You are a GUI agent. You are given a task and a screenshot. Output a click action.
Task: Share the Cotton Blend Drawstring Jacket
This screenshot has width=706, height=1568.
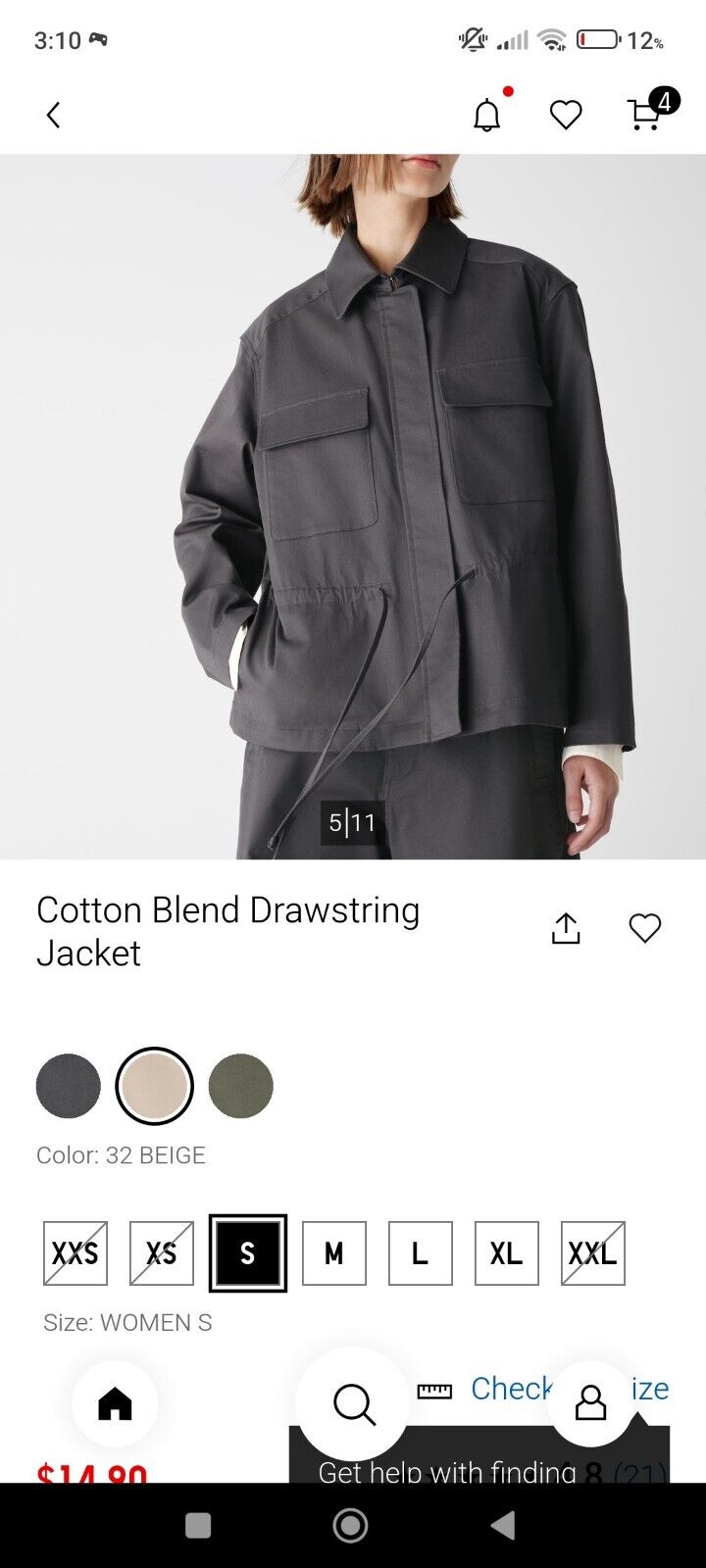[x=566, y=928]
